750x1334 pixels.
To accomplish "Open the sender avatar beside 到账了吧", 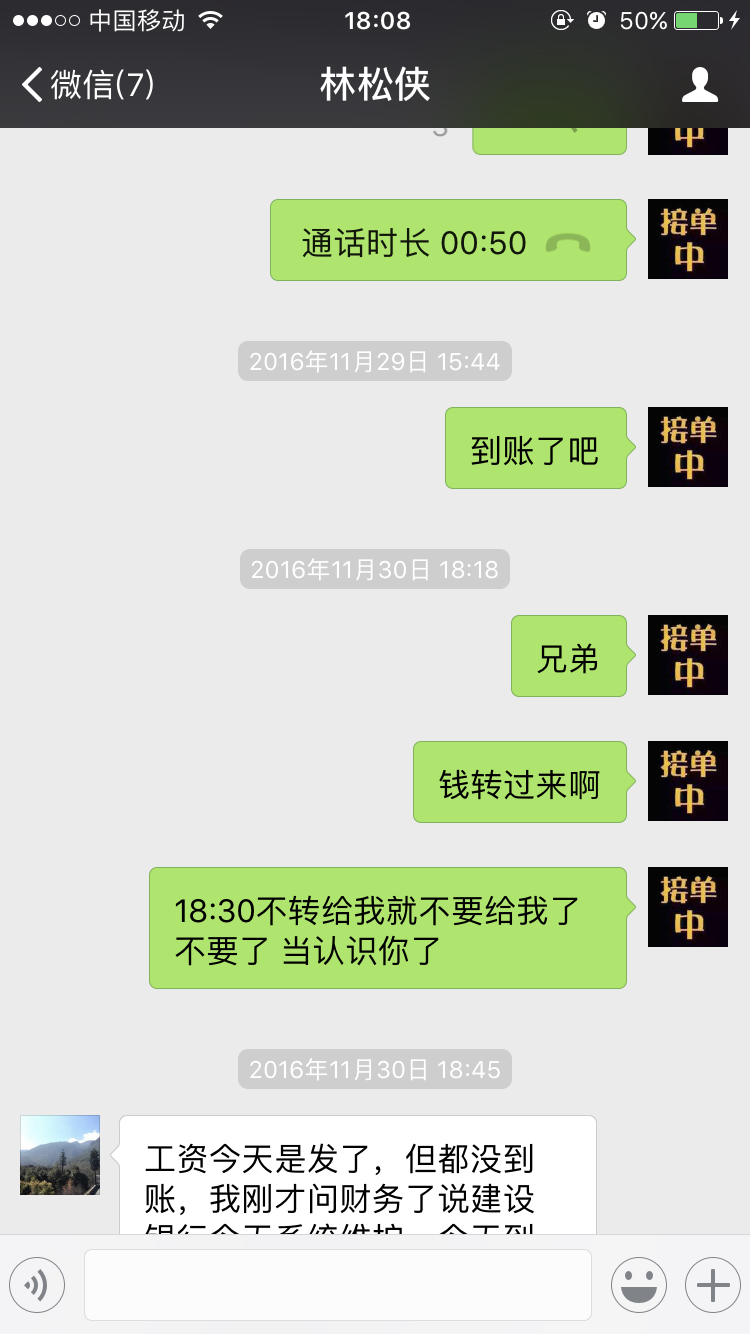I will click(x=688, y=447).
